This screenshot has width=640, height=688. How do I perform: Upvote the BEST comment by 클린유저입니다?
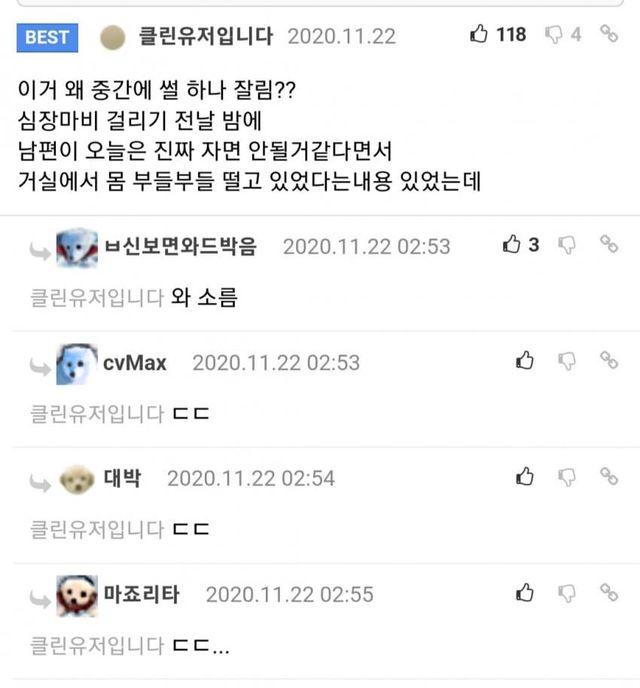point(481,34)
